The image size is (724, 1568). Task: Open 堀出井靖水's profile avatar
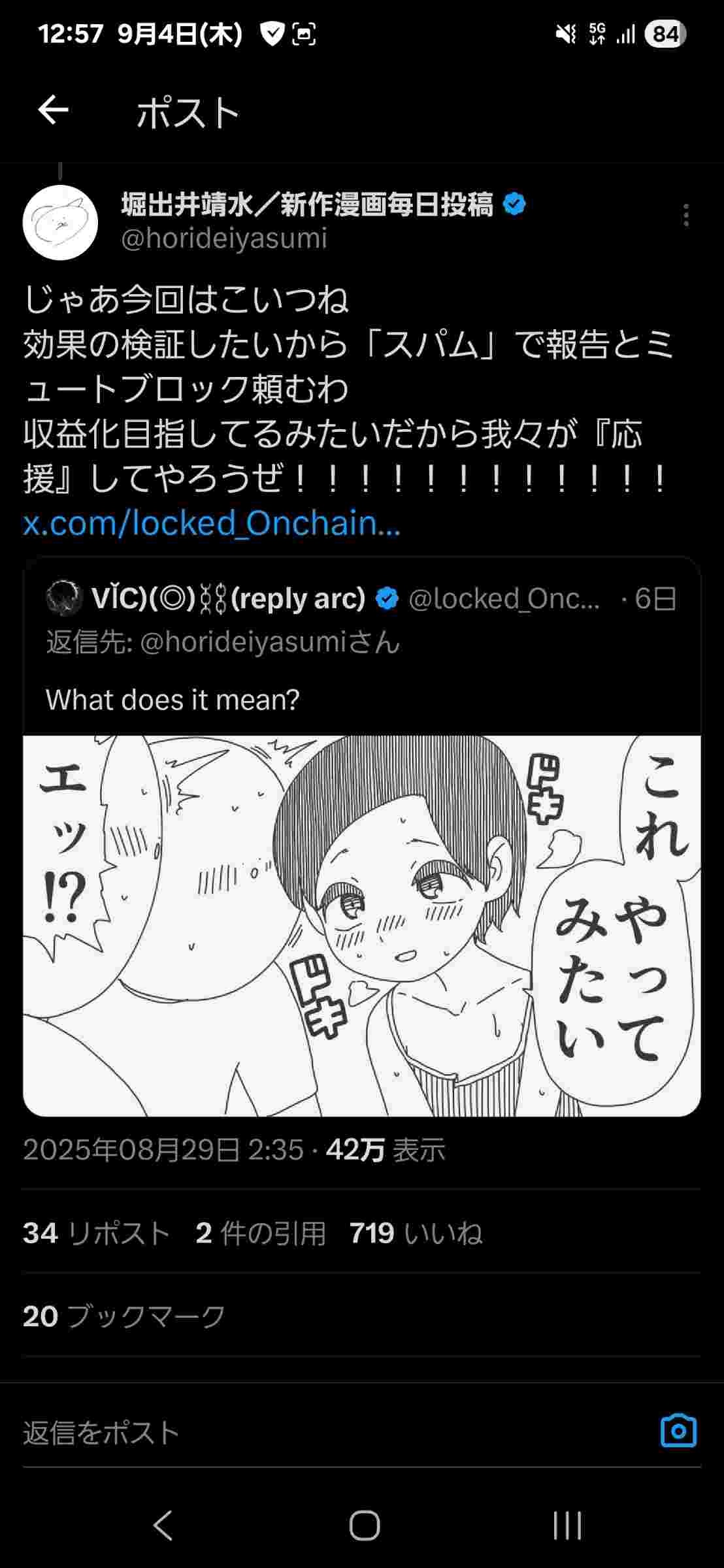tap(60, 222)
